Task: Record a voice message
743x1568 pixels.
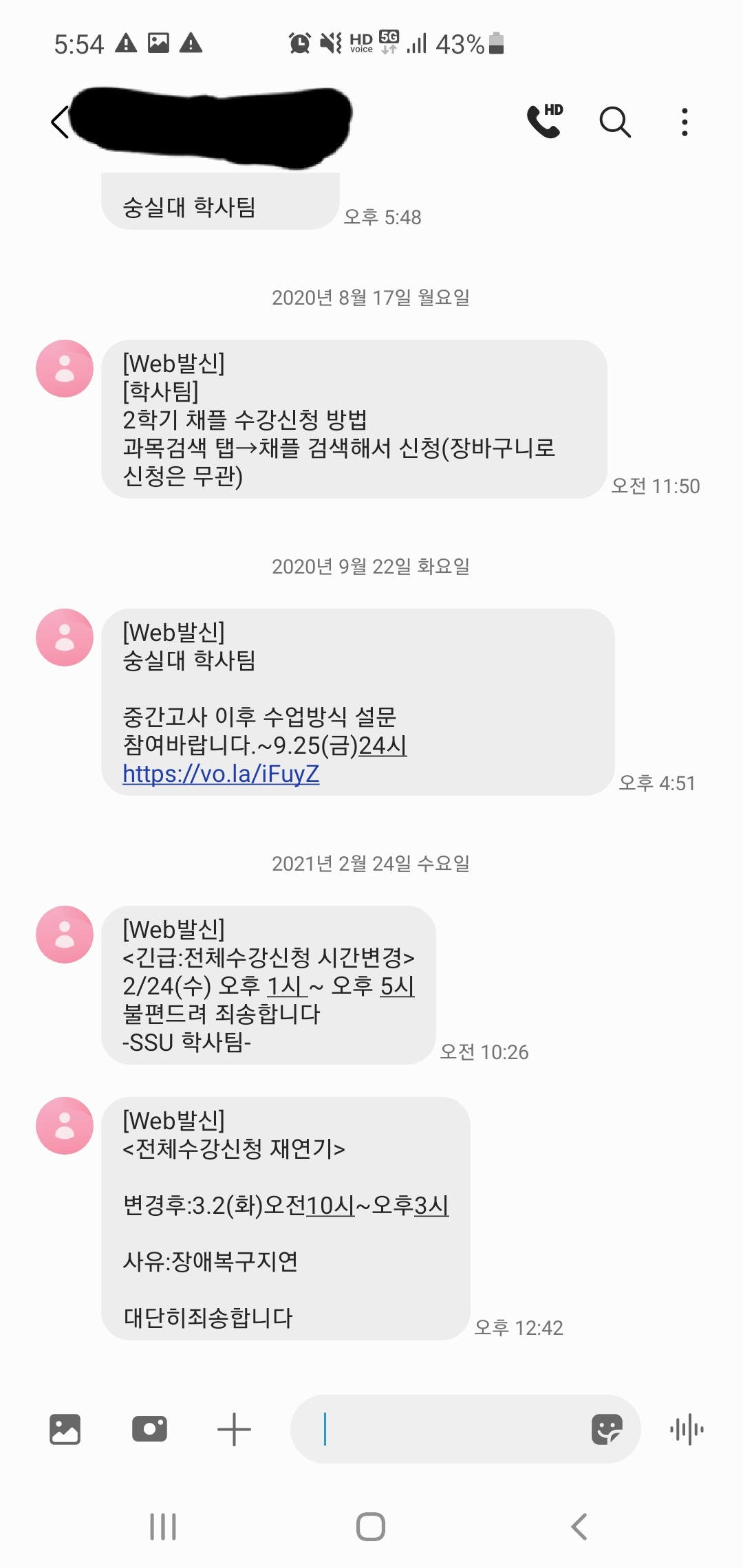Action: point(687,1429)
